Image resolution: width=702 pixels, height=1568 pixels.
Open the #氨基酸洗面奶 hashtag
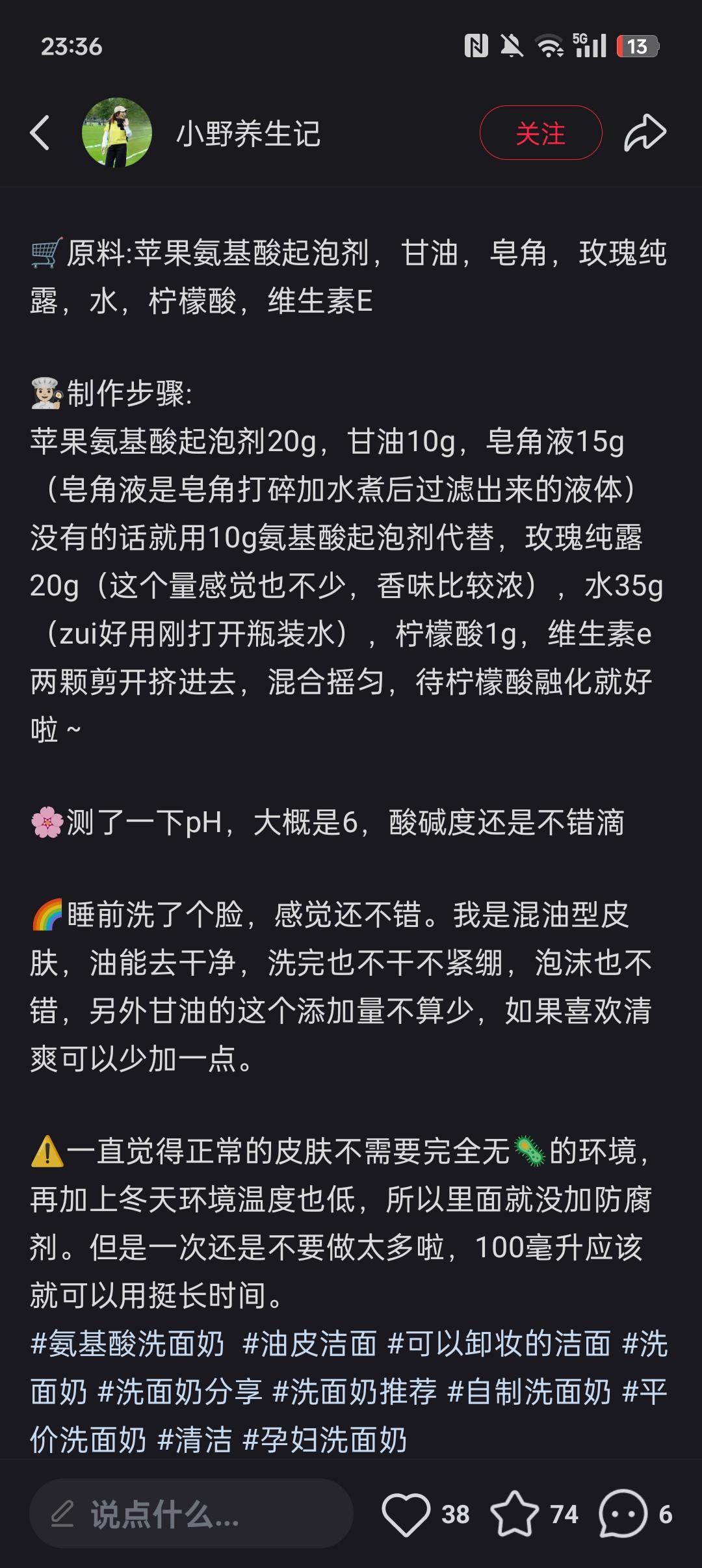[127, 1344]
